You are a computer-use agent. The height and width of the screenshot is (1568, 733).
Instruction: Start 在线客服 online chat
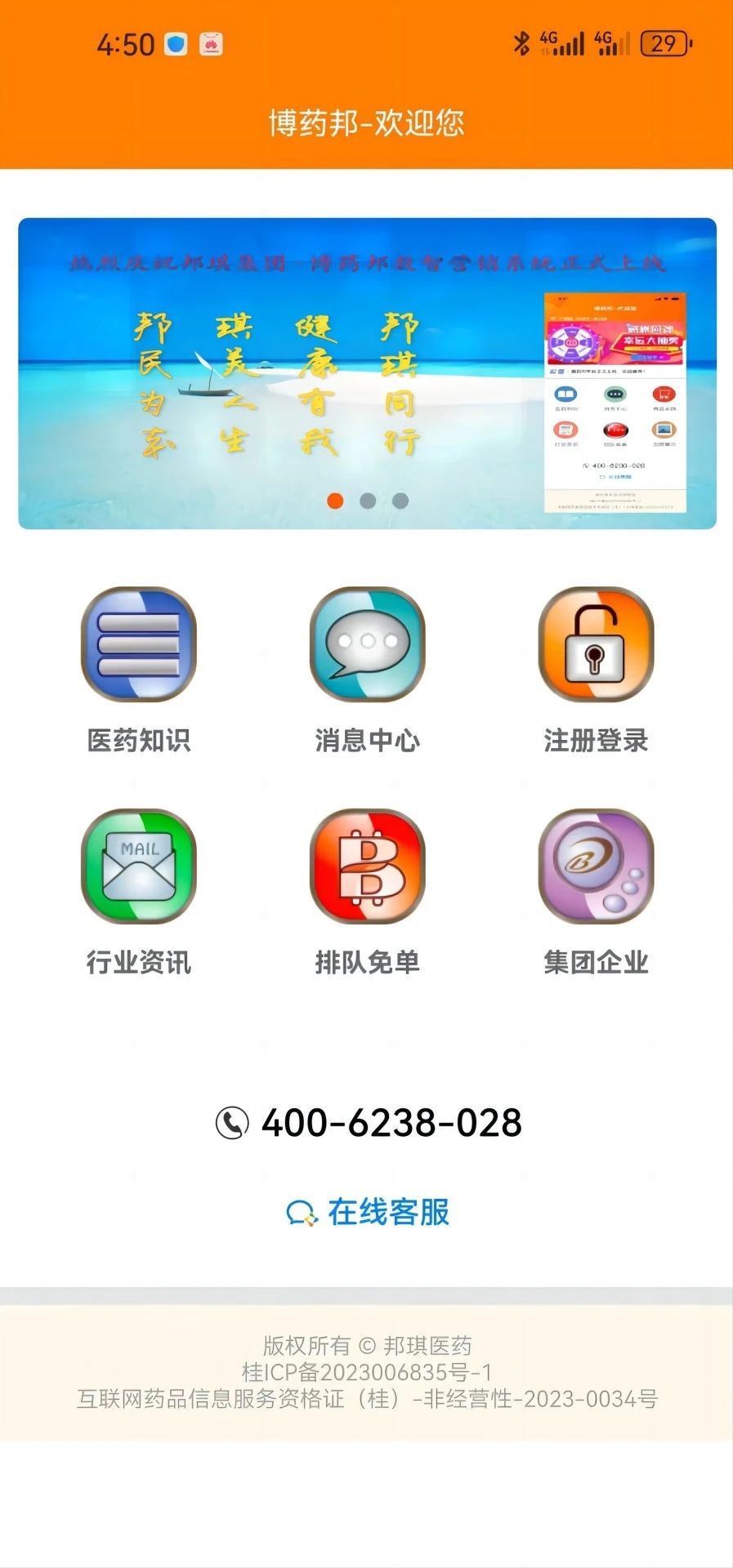click(x=369, y=1212)
